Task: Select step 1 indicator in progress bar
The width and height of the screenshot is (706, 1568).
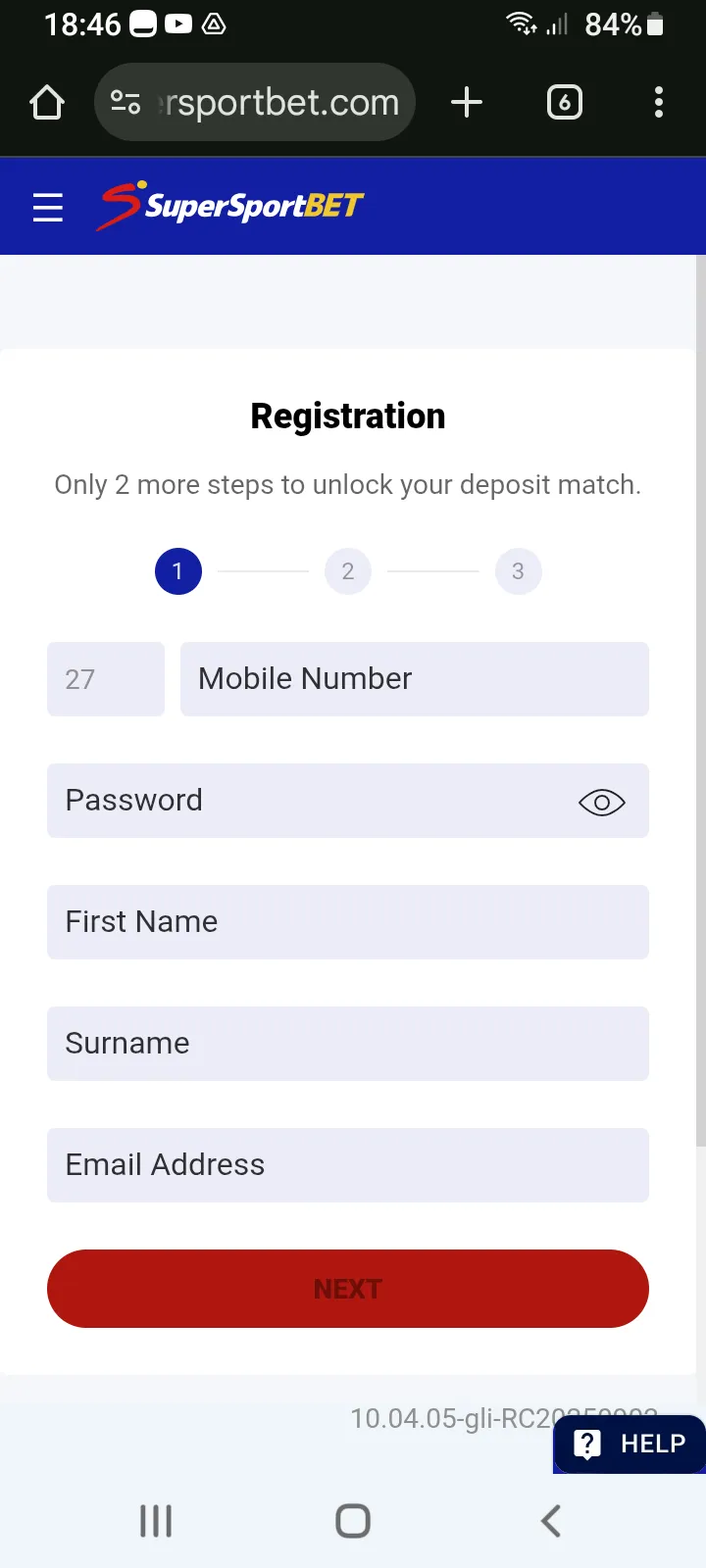Action: (177, 571)
